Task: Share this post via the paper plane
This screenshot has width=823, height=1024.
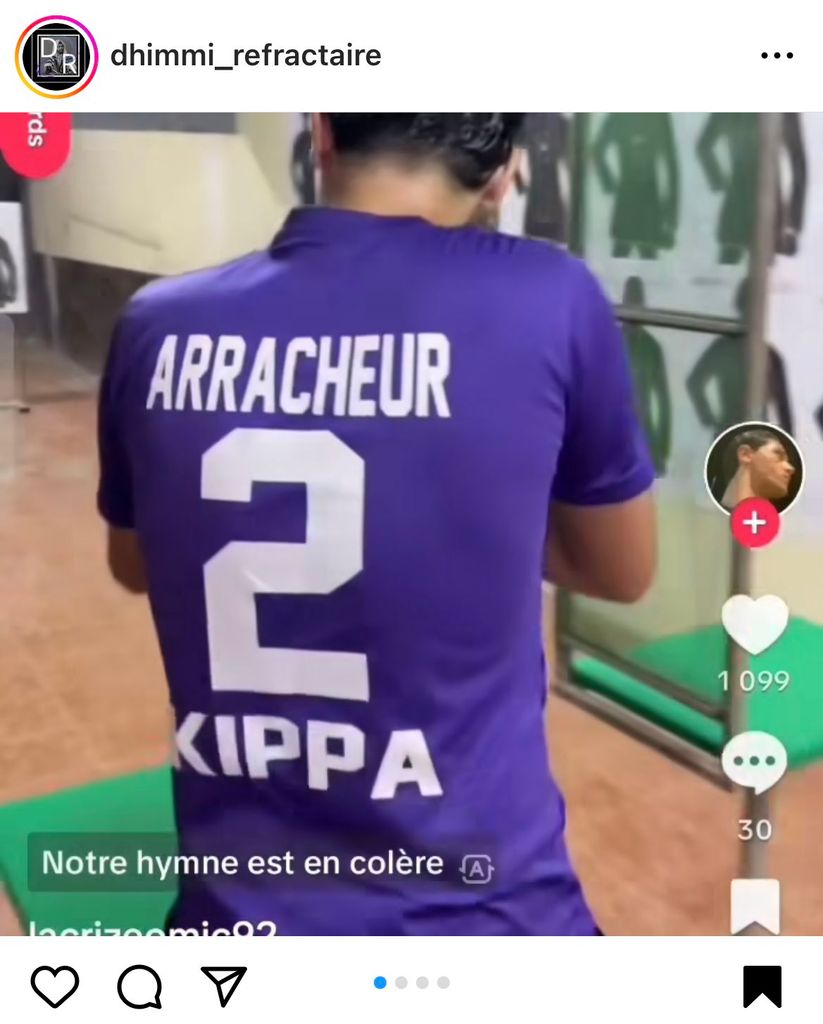Action: (223, 986)
